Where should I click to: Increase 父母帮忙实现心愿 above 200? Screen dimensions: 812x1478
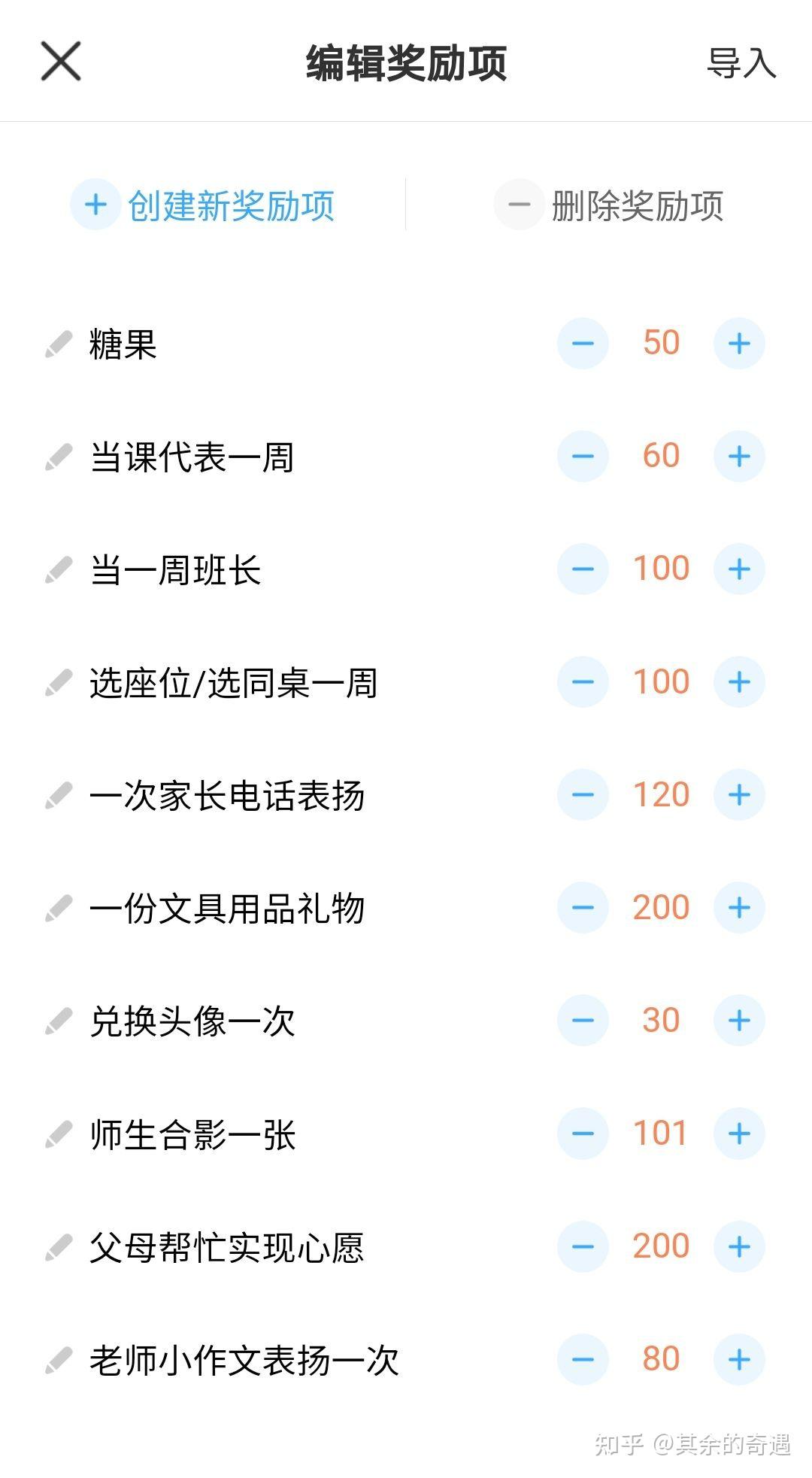(x=739, y=1246)
